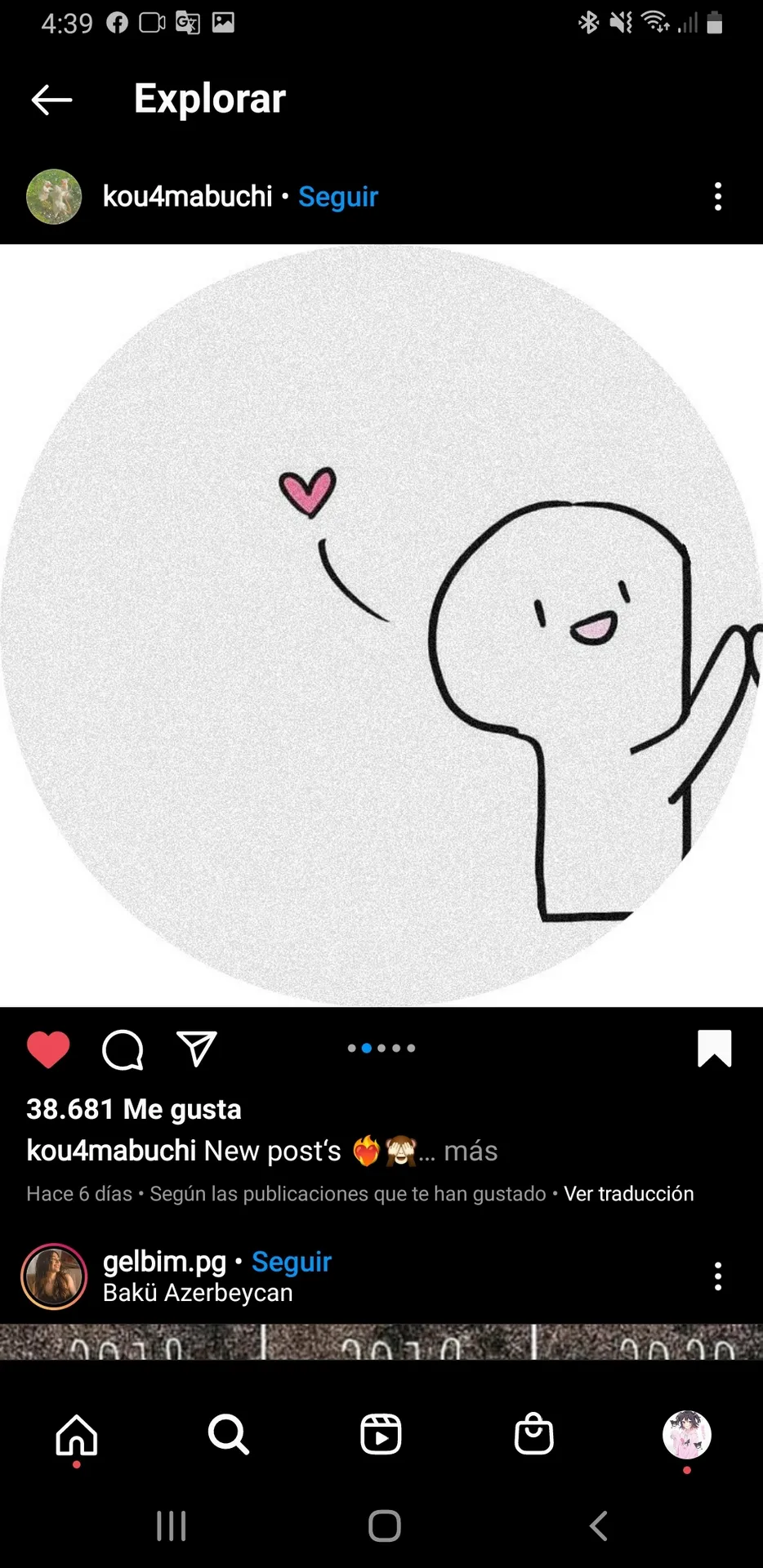Go back from the Explorar screen
Viewport: 763px width, 1568px height.
[51, 100]
